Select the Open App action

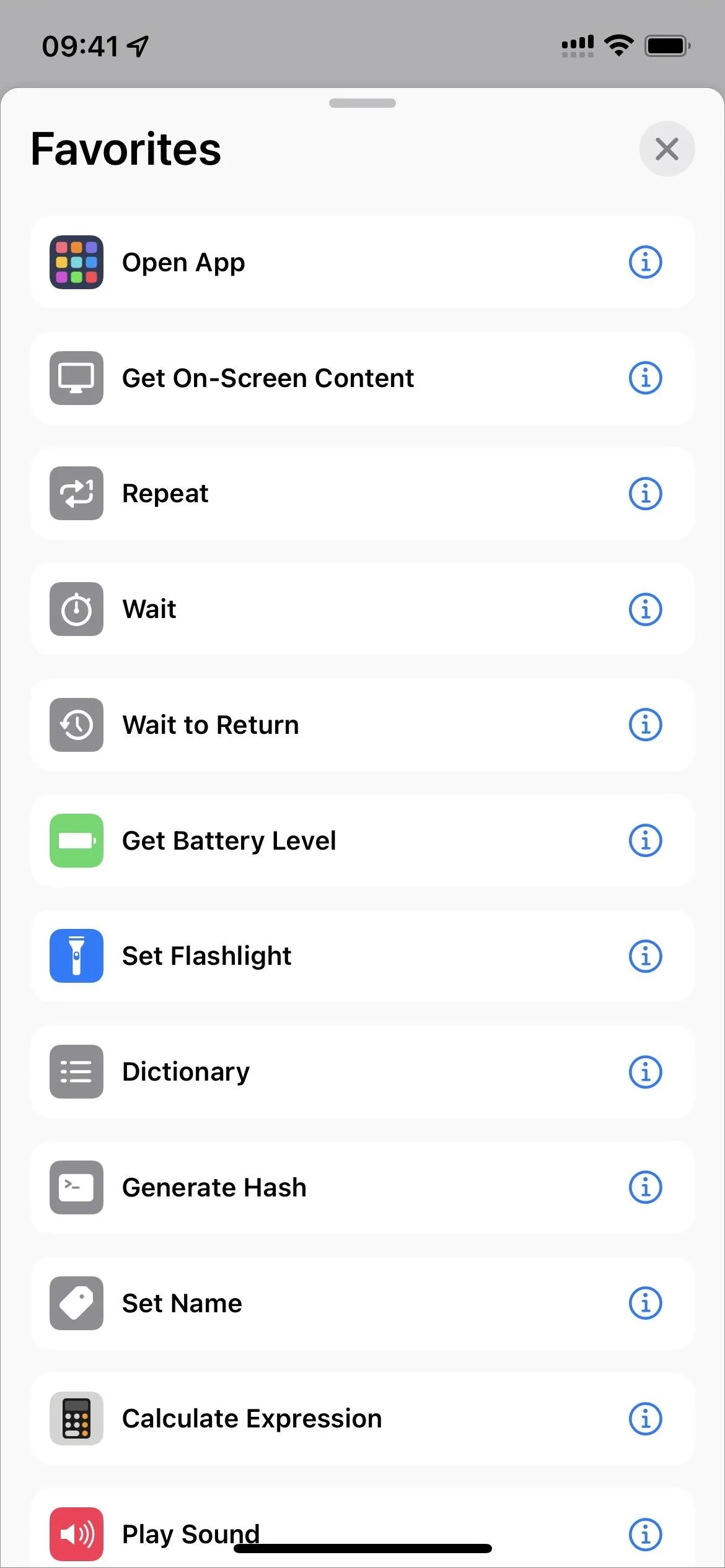pyautogui.click(x=362, y=262)
